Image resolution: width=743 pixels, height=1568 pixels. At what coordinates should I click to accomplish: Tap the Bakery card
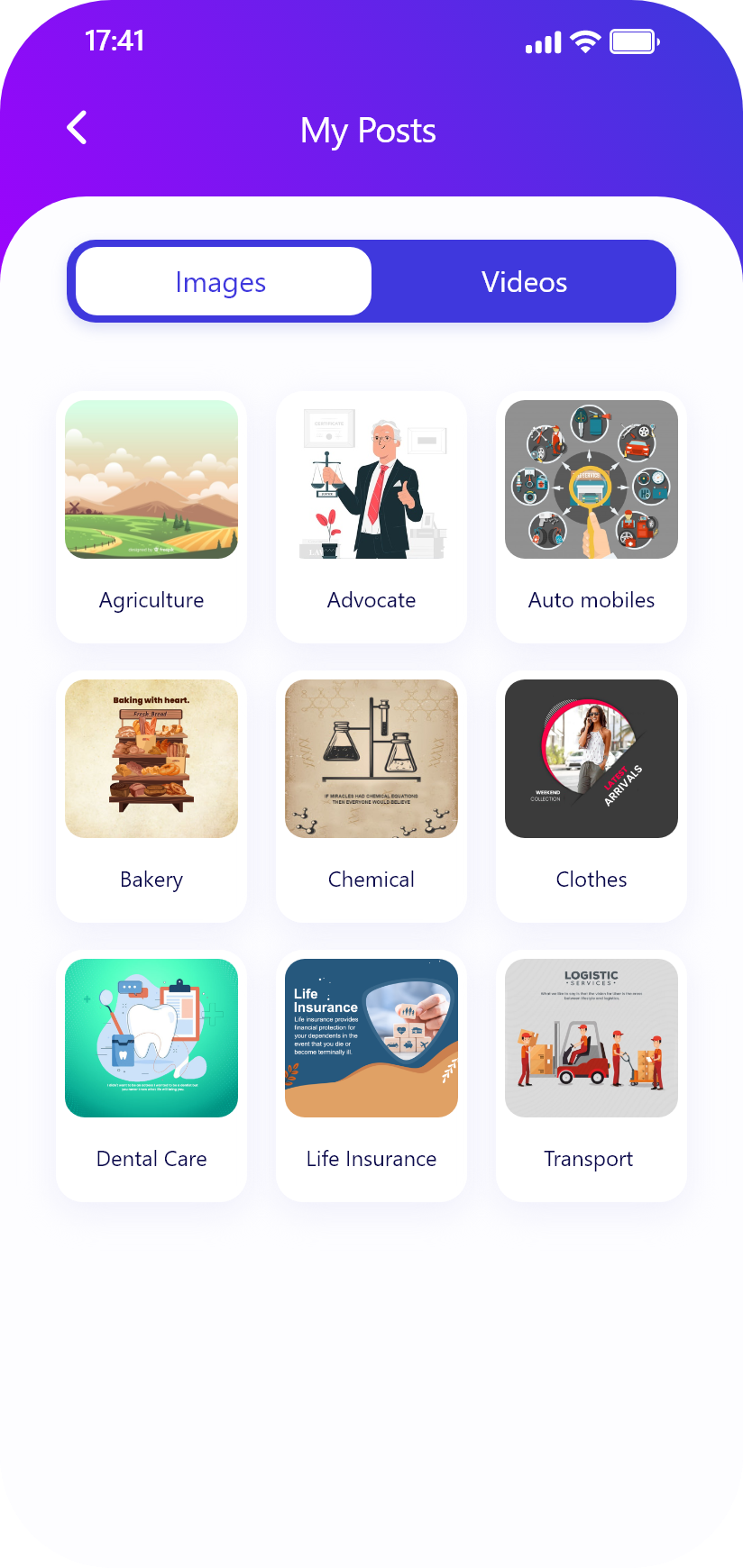pyautogui.click(x=151, y=796)
